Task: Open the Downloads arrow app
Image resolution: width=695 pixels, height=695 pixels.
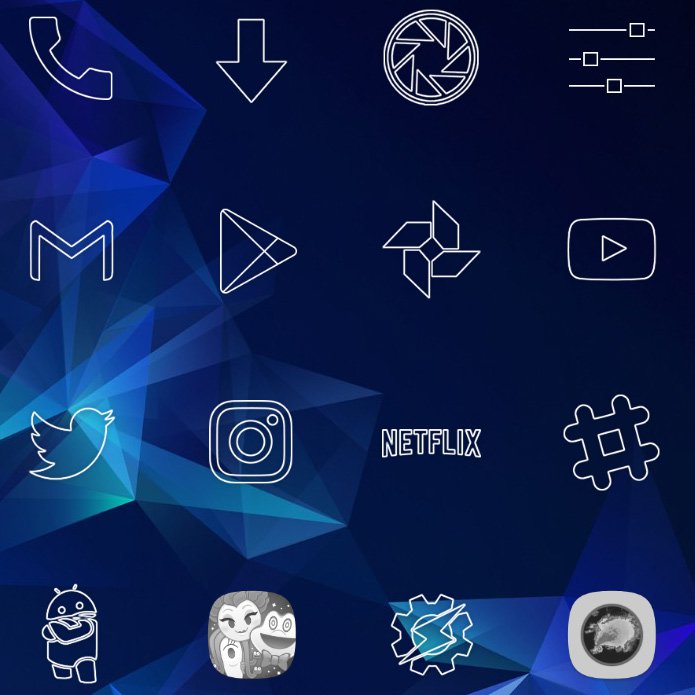Action: pyautogui.click(x=252, y=60)
